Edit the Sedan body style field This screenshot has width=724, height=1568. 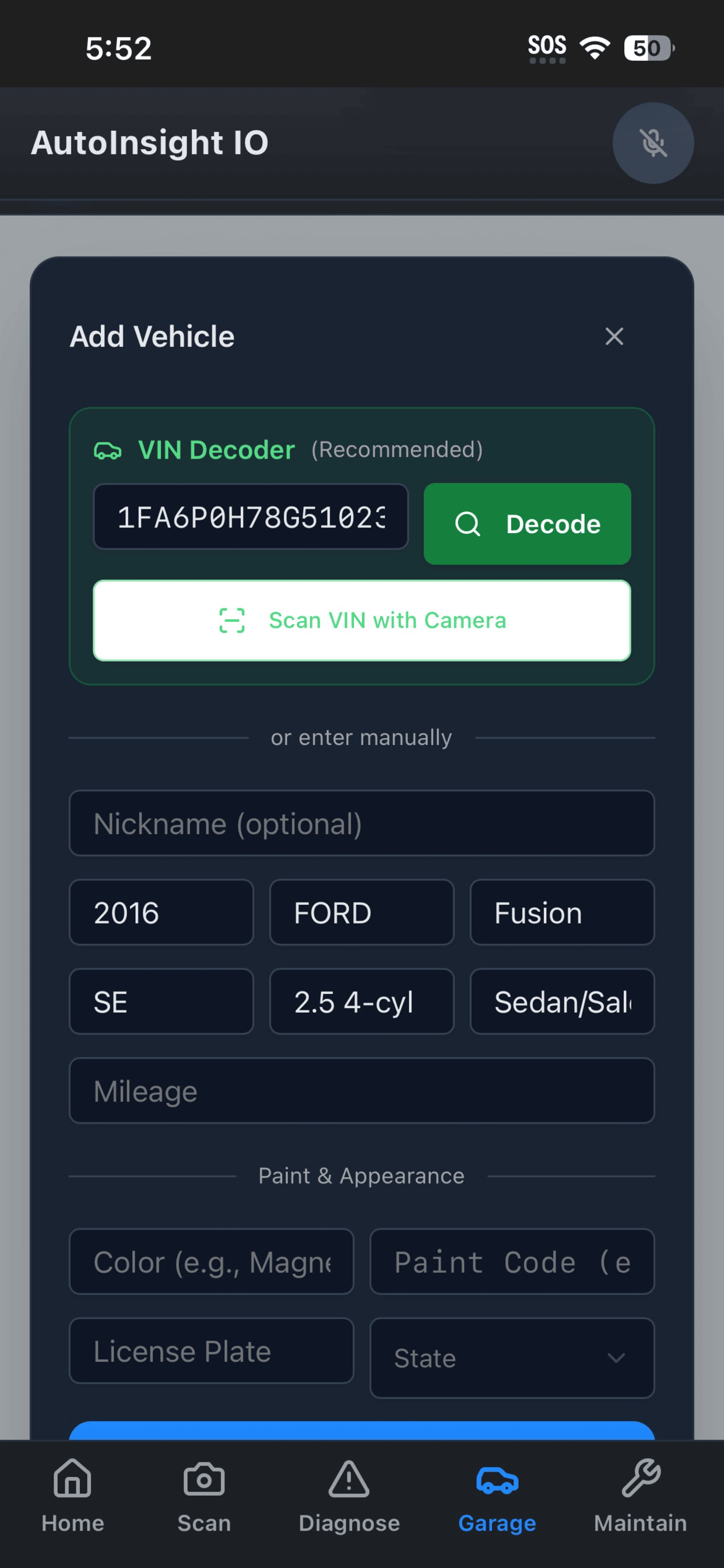562,1002
